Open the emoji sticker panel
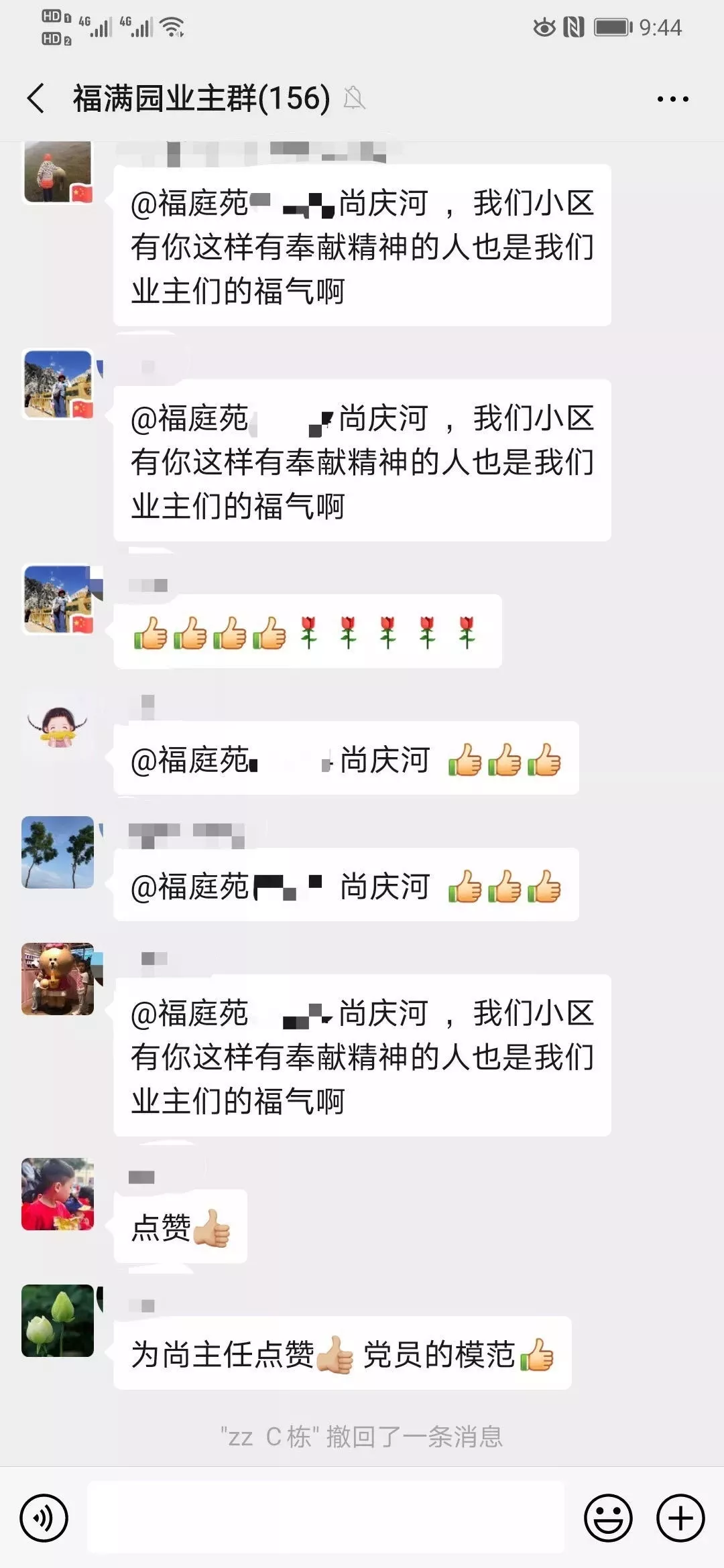 [x=608, y=1518]
